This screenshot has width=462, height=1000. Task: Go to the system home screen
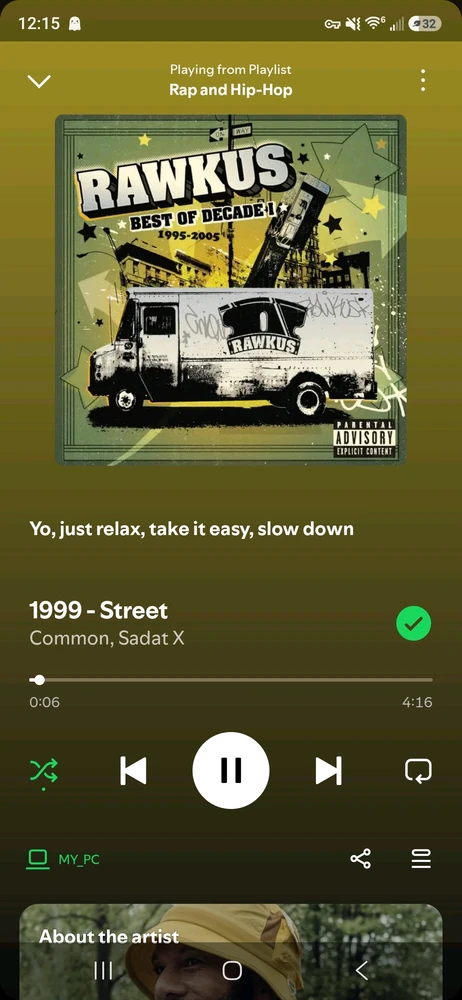[x=232, y=971]
